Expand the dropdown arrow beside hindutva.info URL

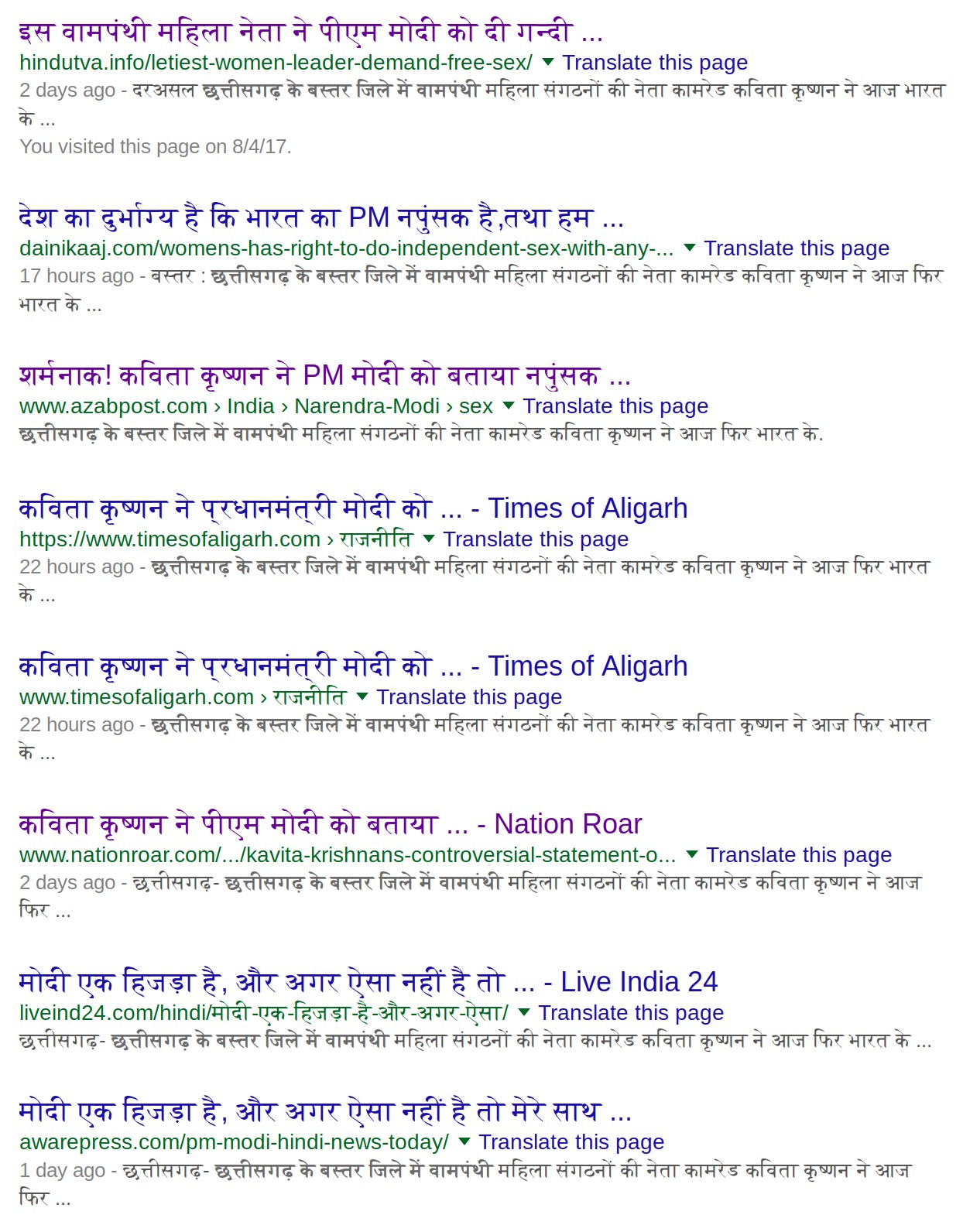547,62
